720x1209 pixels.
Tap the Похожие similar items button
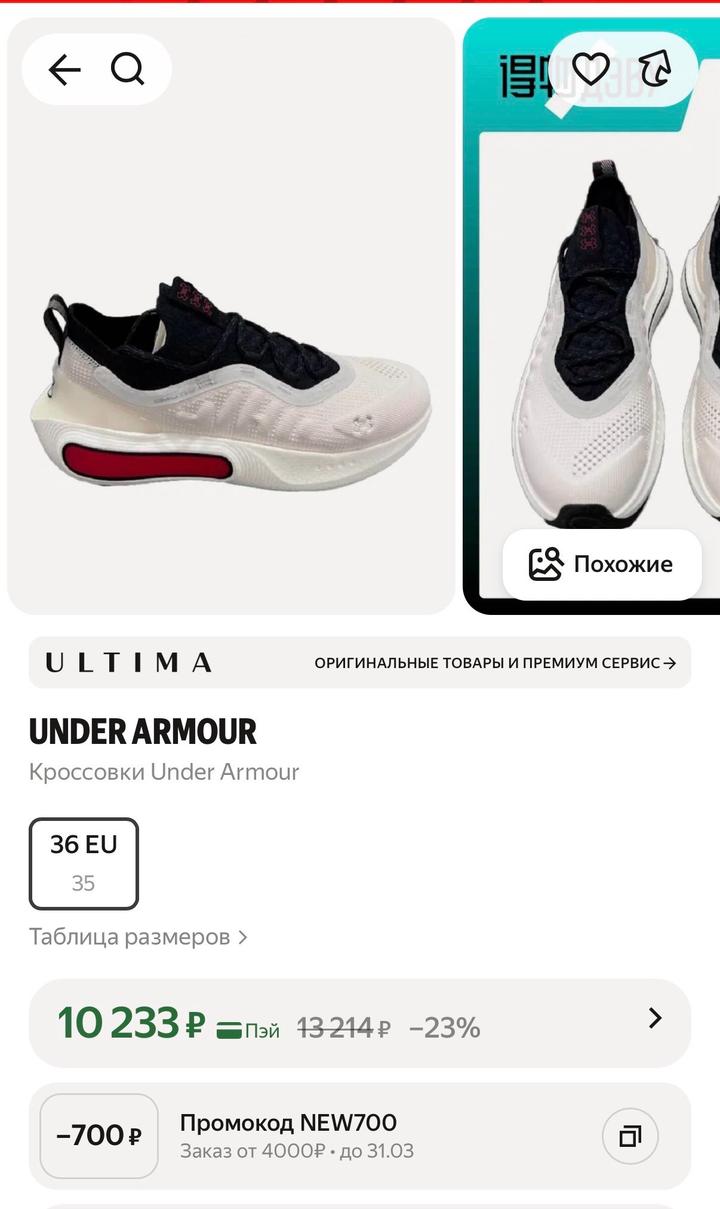(601, 564)
